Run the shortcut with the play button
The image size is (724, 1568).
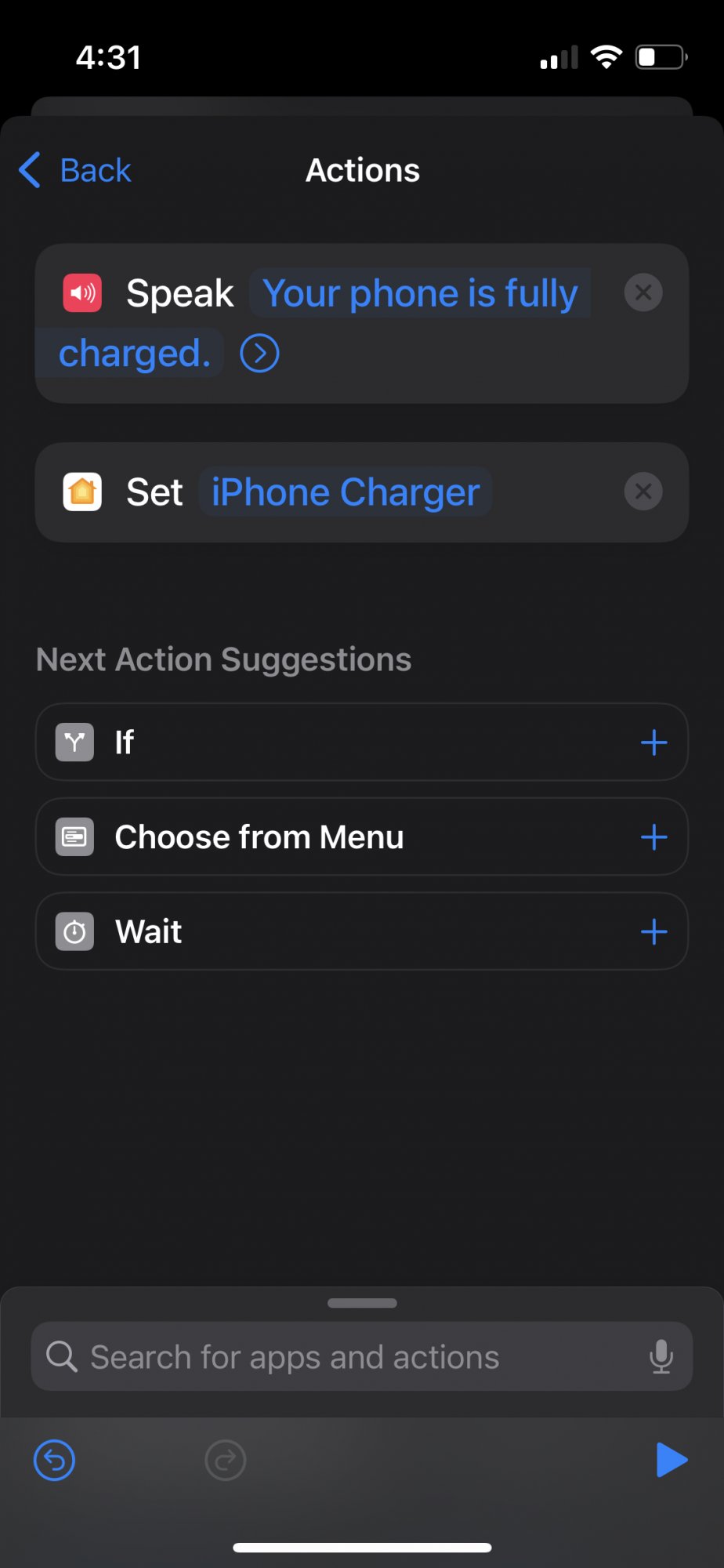(x=672, y=1460)
